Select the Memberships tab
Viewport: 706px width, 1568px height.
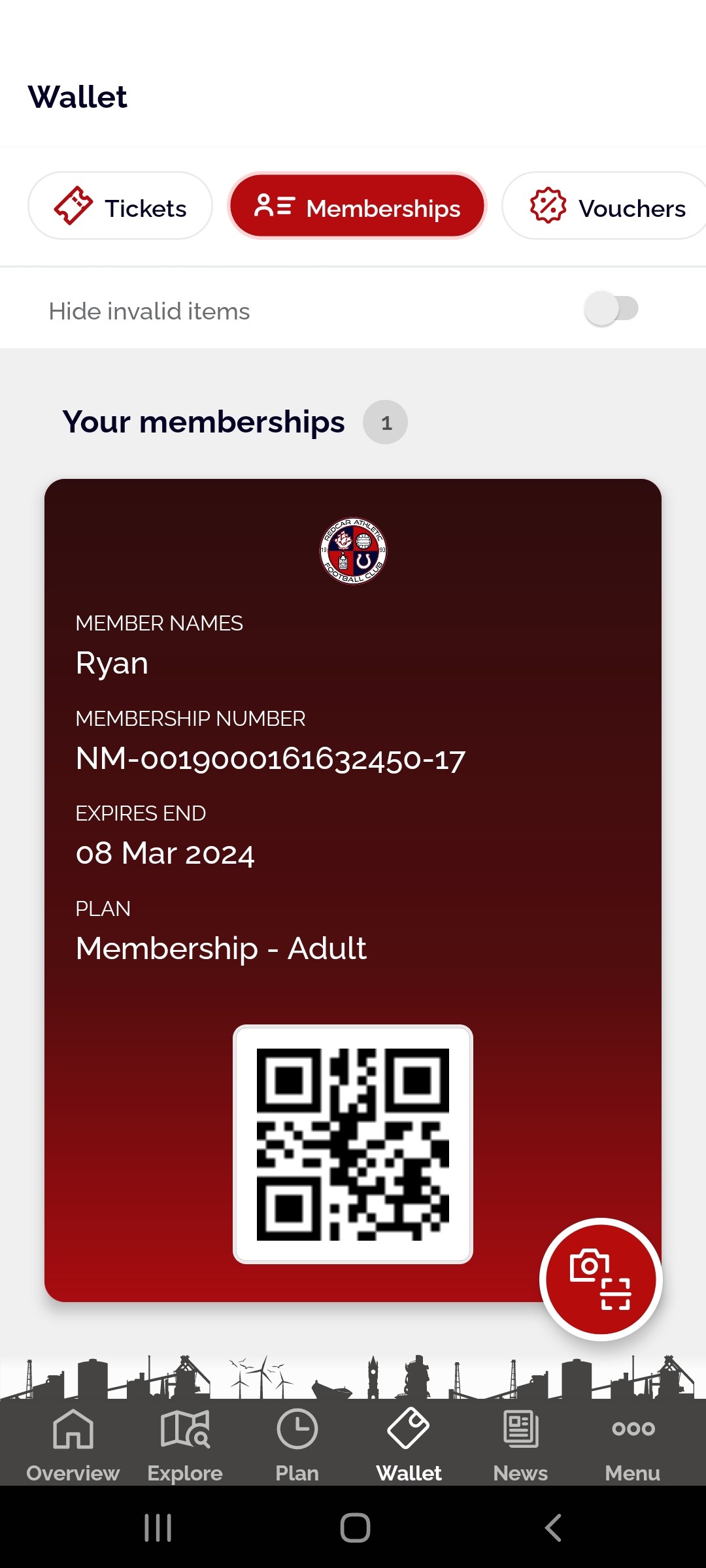[357, 206]
